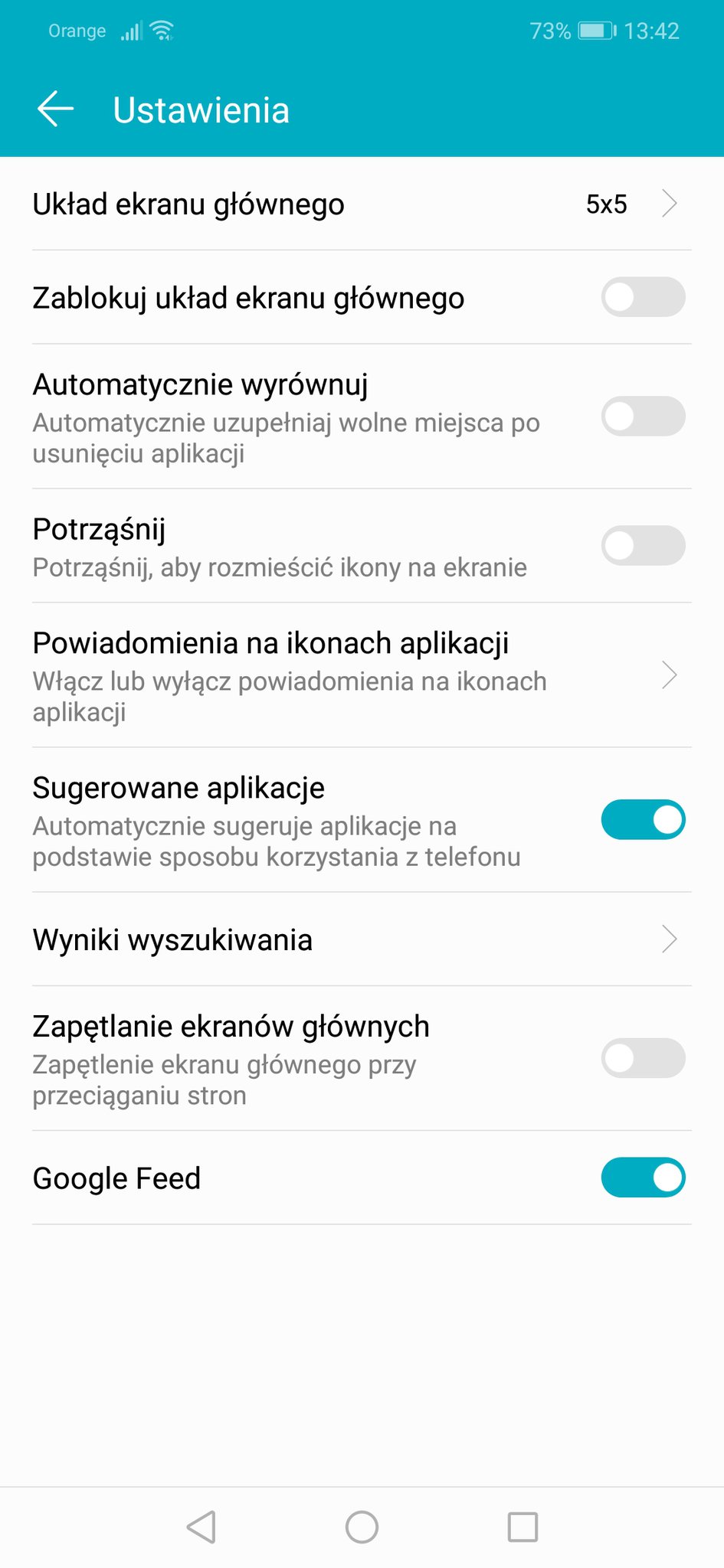Open Powiadomienia na ikonach aplikacji

tap(362, 675)
